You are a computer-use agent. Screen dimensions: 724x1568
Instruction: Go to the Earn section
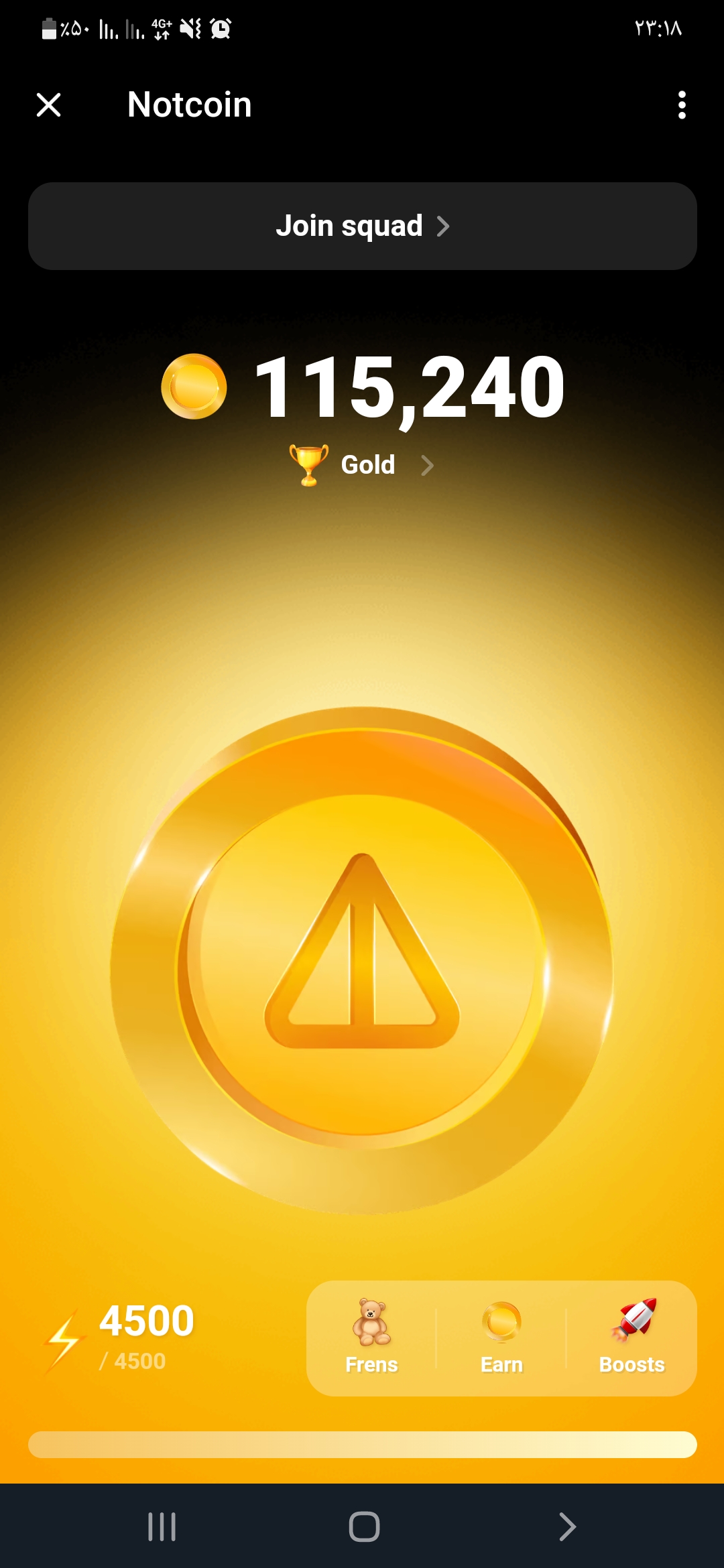click(501, 1337)
